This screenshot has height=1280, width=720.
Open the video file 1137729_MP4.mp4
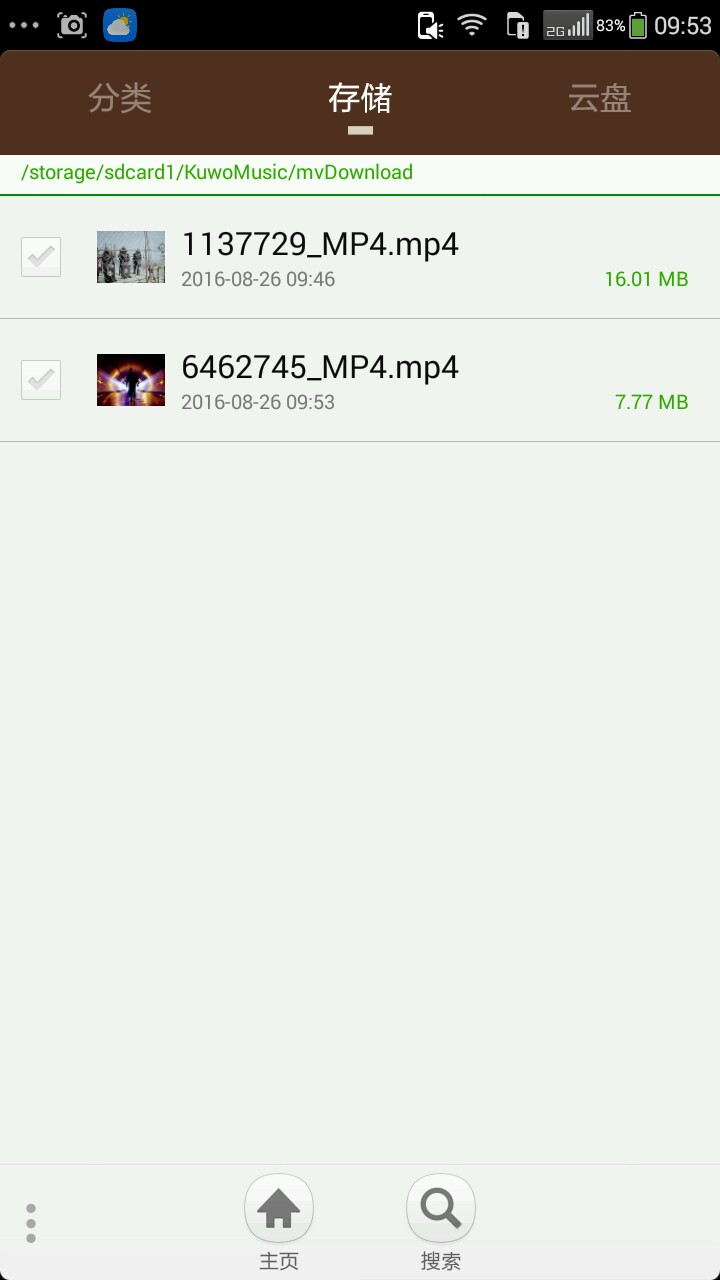[x=320, y=245]
